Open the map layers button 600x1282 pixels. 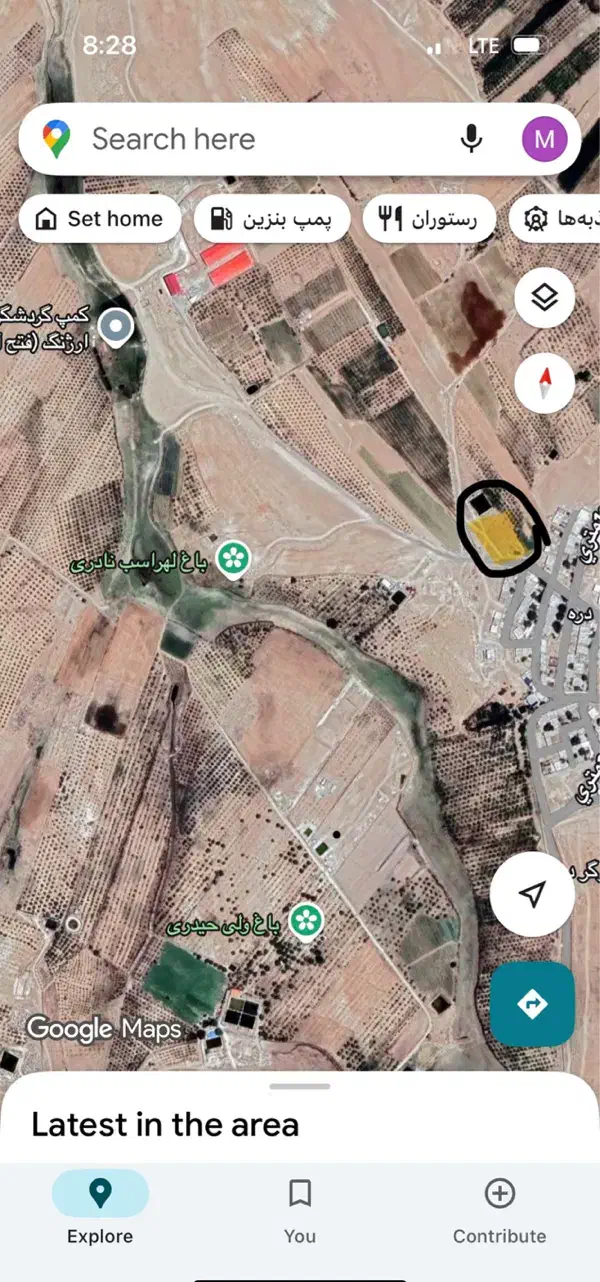(x=544, y=297)
